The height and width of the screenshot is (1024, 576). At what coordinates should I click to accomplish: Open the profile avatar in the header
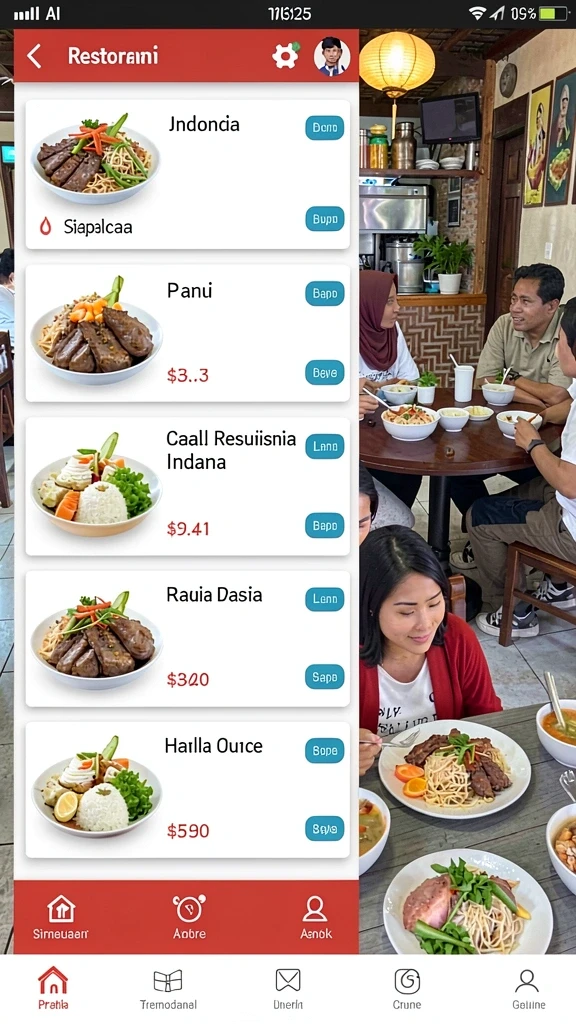coord(332,56)
